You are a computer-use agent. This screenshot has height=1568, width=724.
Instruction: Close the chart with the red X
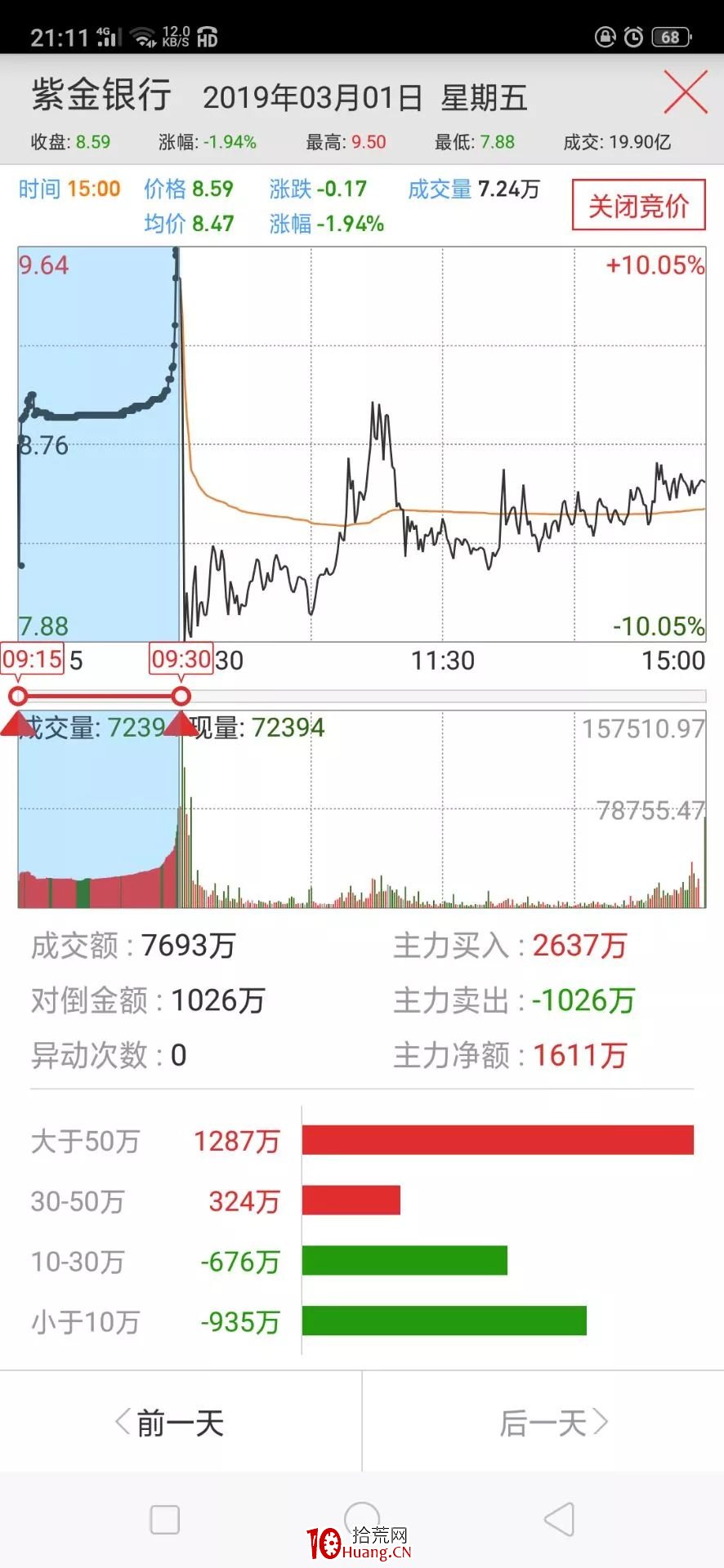(685, 93)
